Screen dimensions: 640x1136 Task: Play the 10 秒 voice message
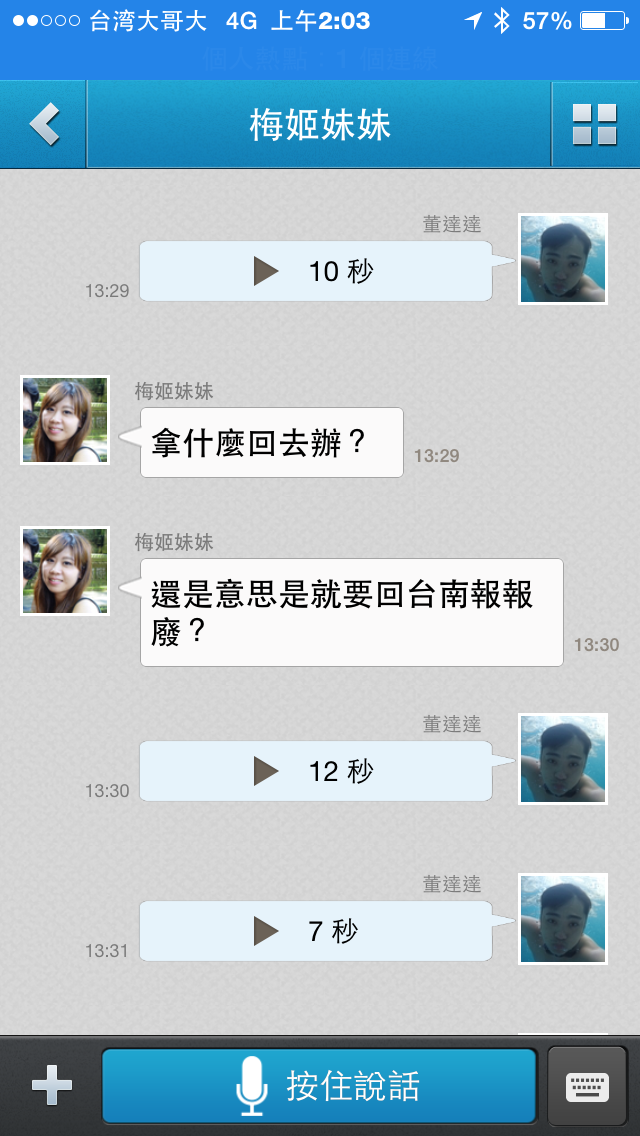tap(315, 271)
